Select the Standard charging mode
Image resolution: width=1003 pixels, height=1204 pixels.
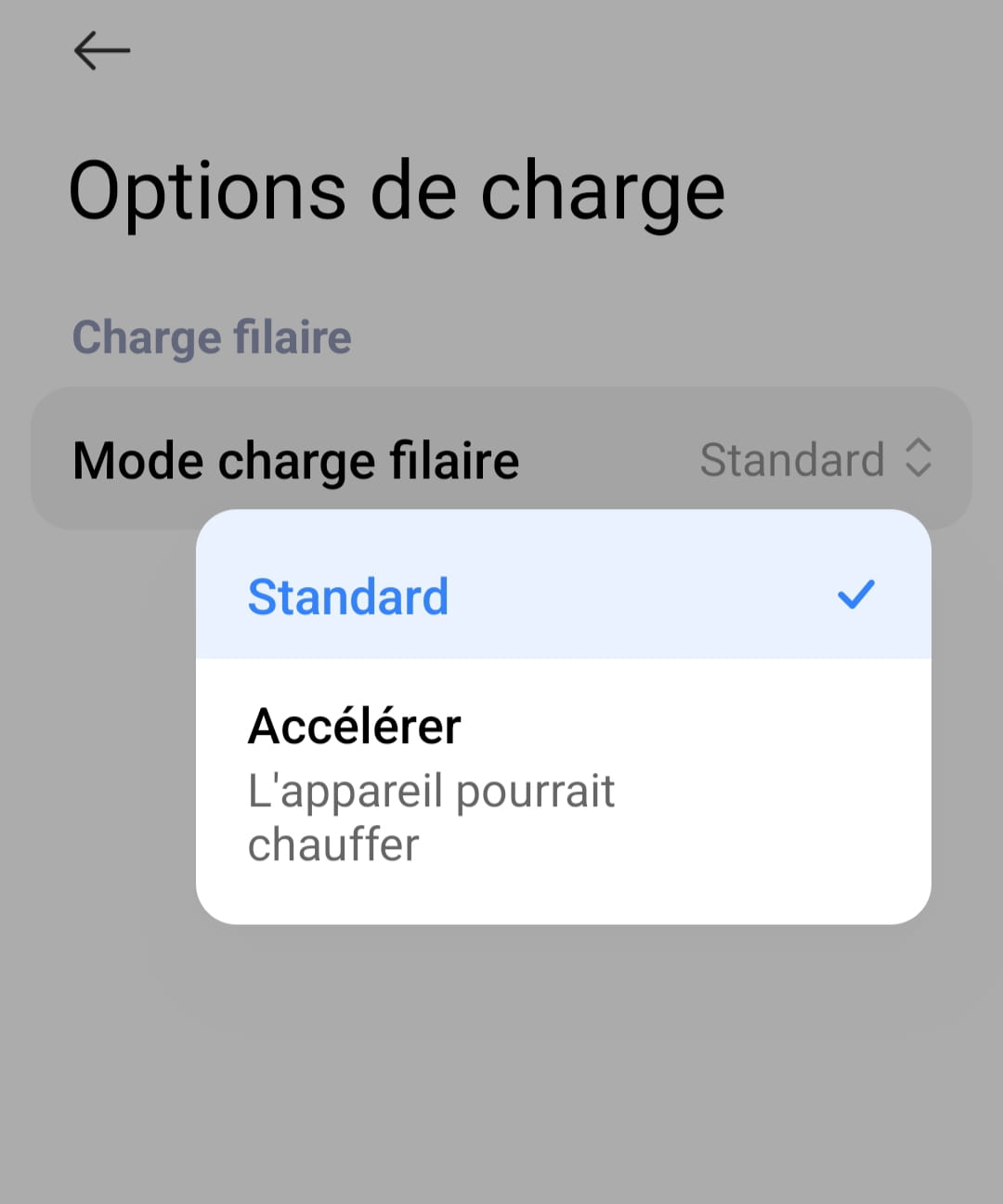coord(562,595)
